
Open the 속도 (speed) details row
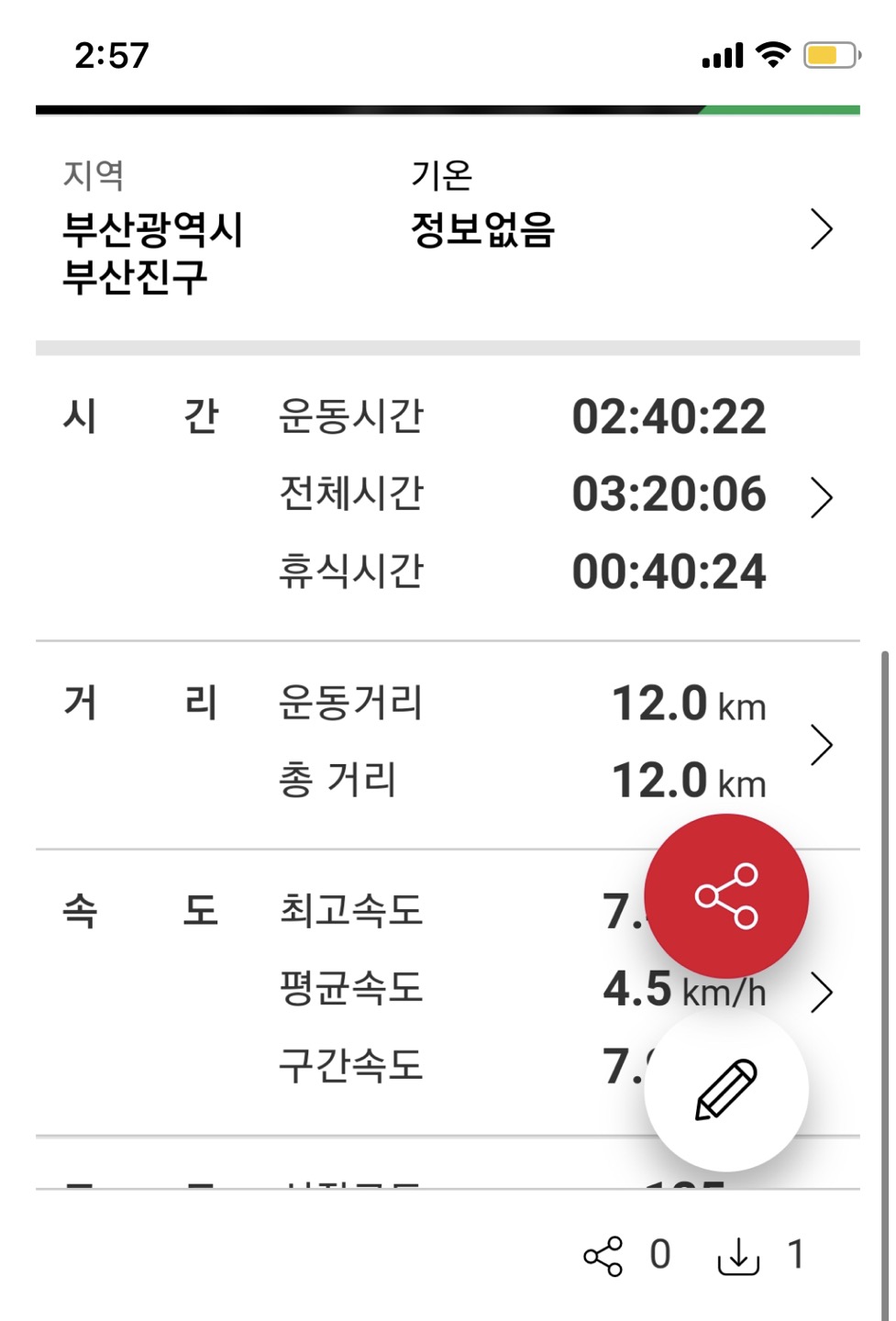pos(821,992)
